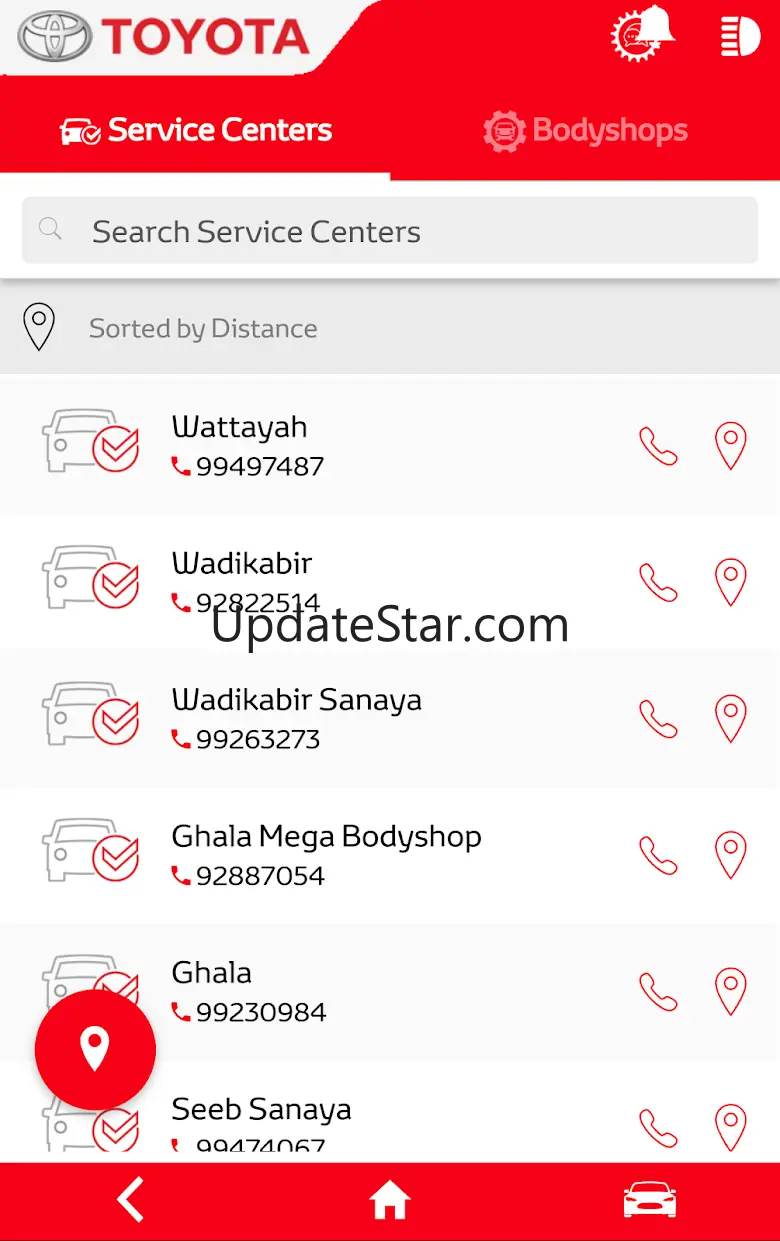Go to the home screen
The image size is (780, 1241).
[x=390, y=1200]
